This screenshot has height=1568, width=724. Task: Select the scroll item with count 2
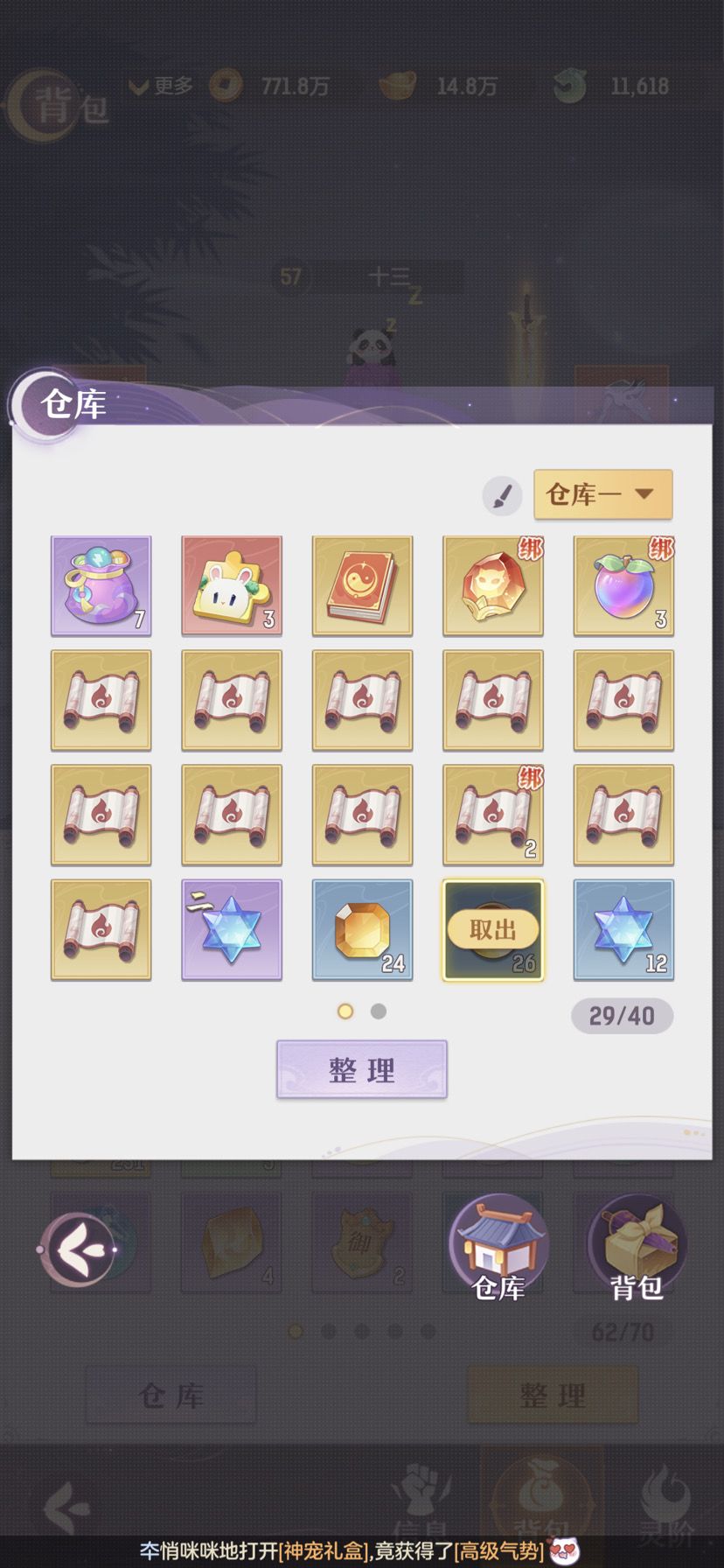point(493,815)
